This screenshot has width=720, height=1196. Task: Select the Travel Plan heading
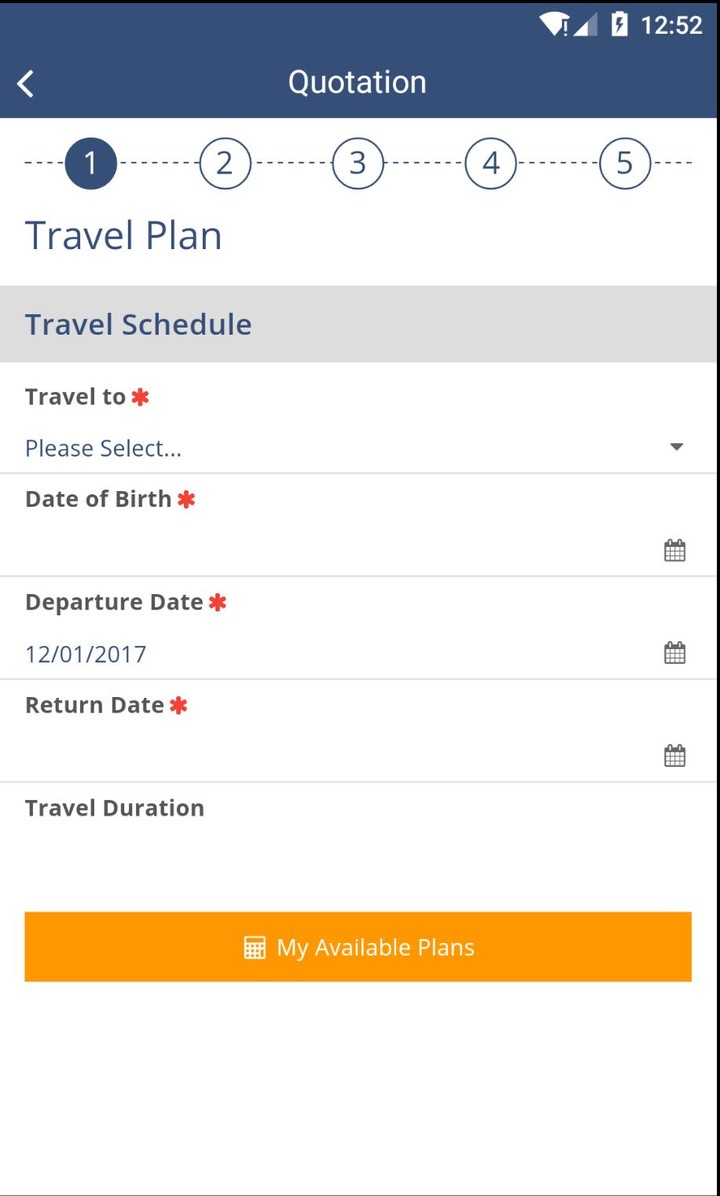123,235
